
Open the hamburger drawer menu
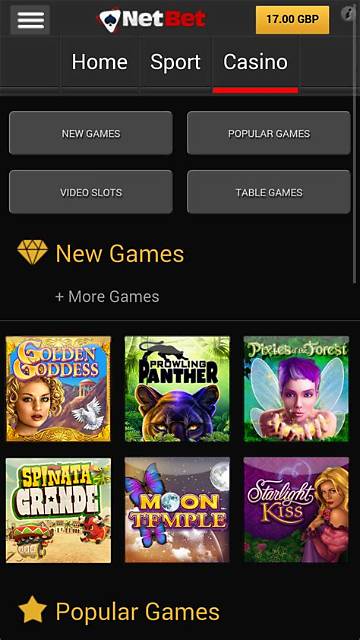click(x=30, y=20)
